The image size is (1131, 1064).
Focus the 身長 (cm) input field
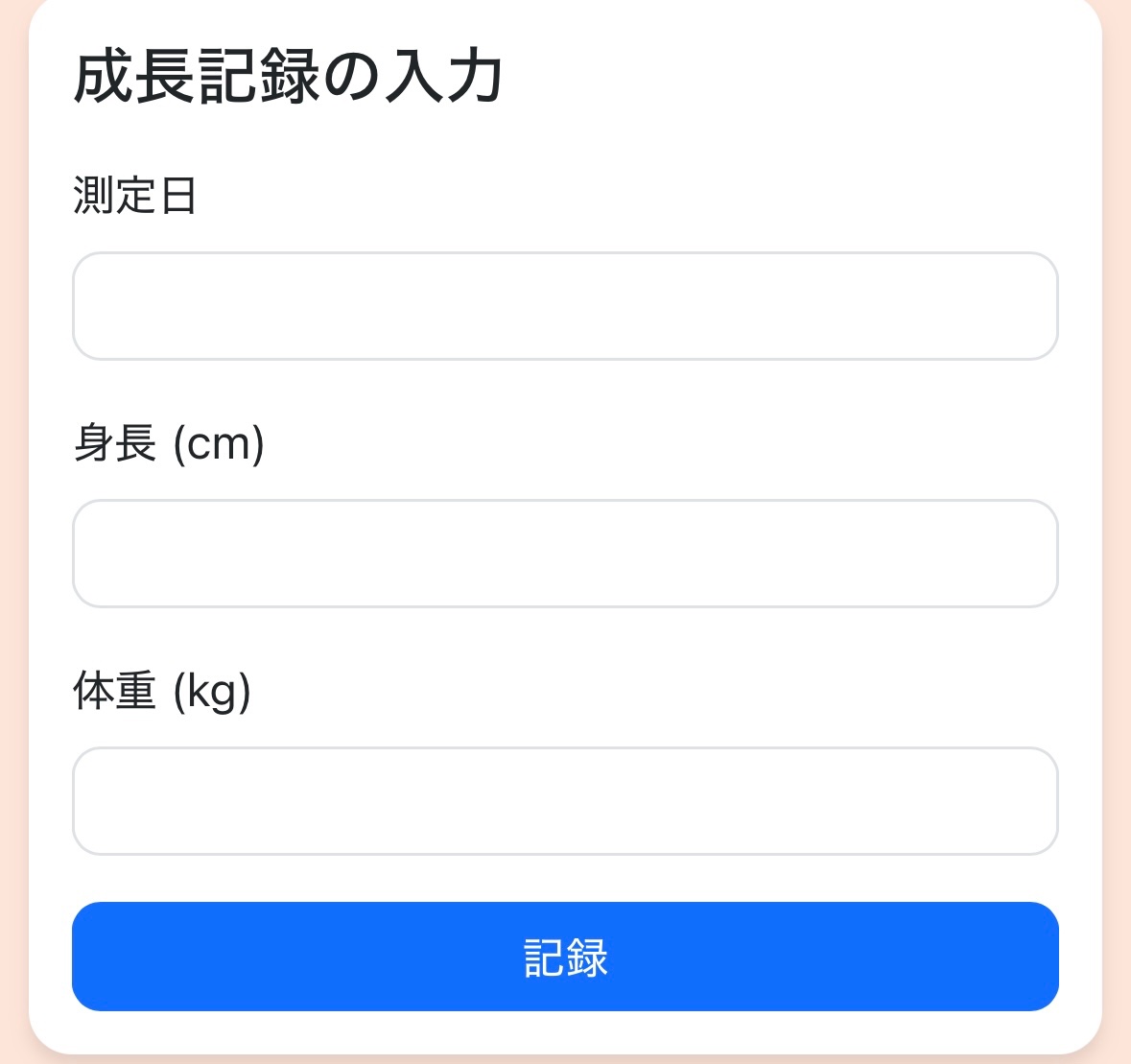565,554
